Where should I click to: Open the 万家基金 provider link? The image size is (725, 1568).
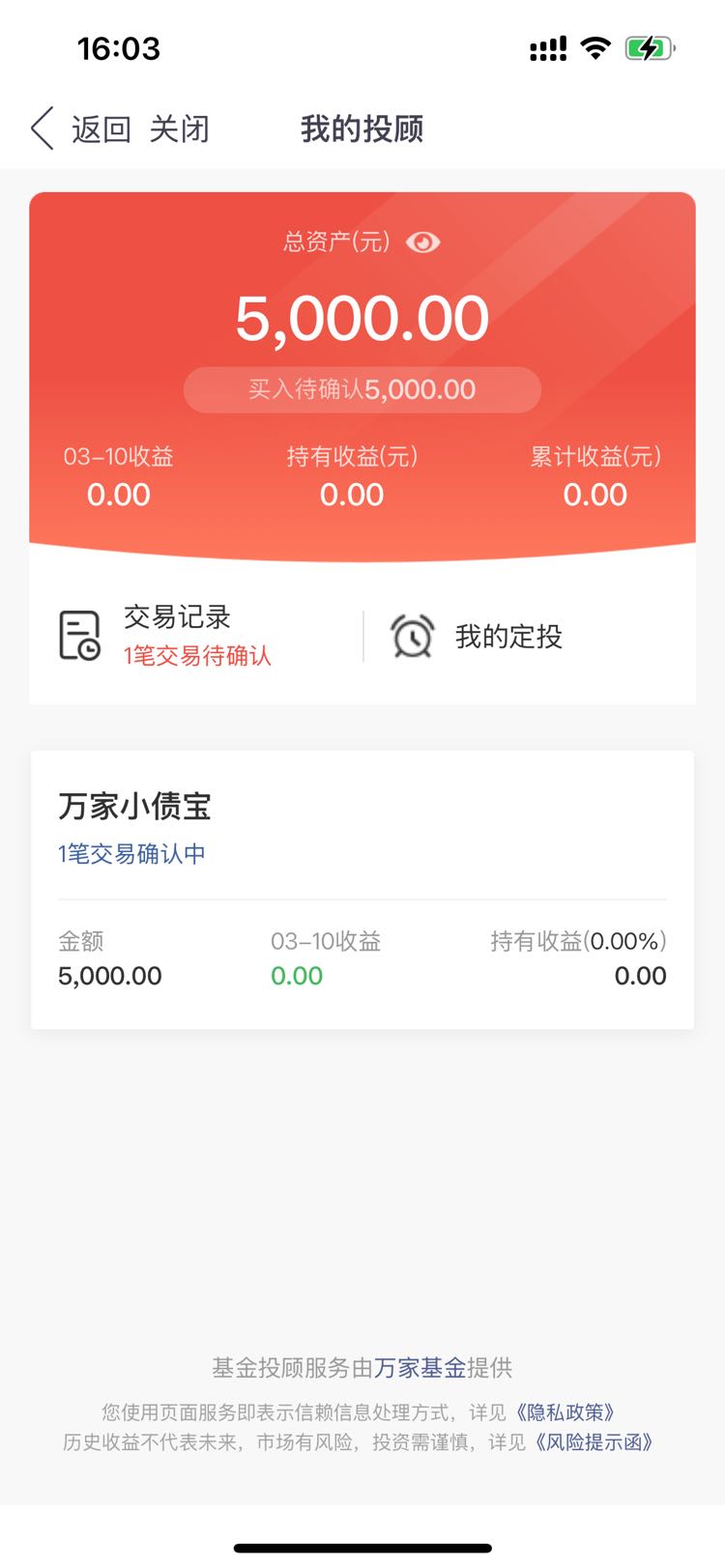[420, 1368]
